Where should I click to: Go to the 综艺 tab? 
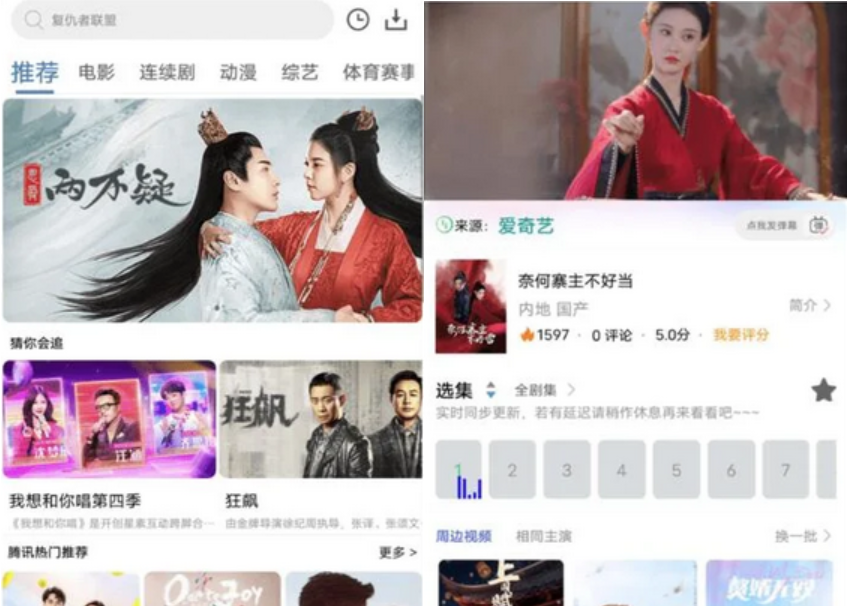(300, 72)
